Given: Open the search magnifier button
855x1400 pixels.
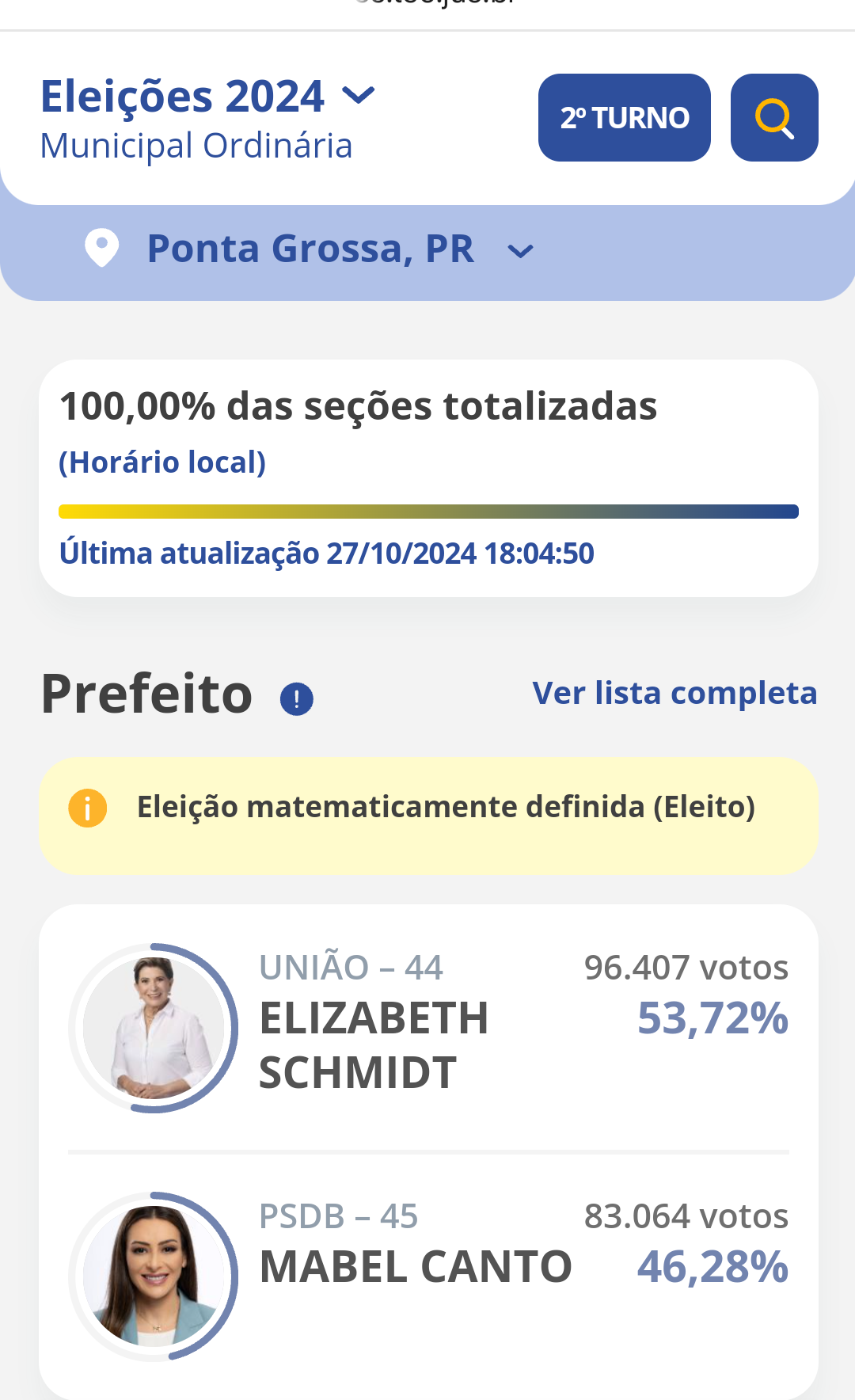Looking at the screenshot, I should pyautogui.click(x=773, y=118).
